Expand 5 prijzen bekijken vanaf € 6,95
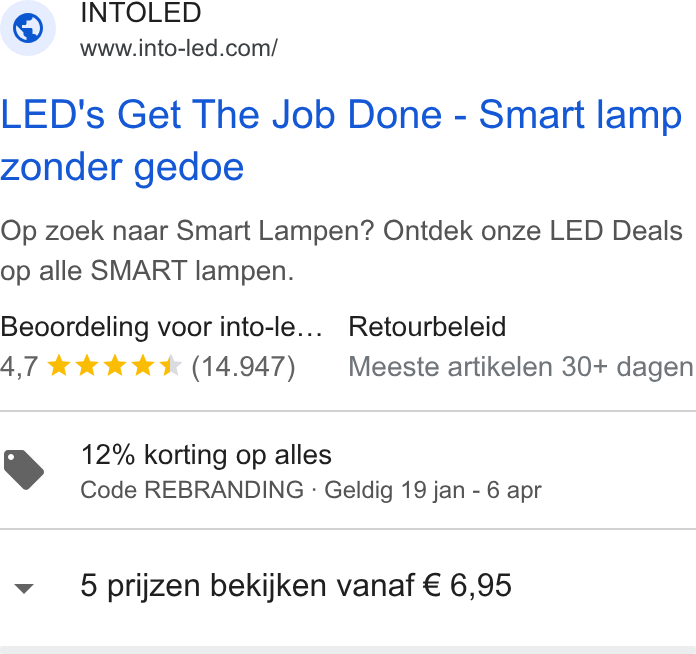Screen dimensions: 696x654 [348, 586]
